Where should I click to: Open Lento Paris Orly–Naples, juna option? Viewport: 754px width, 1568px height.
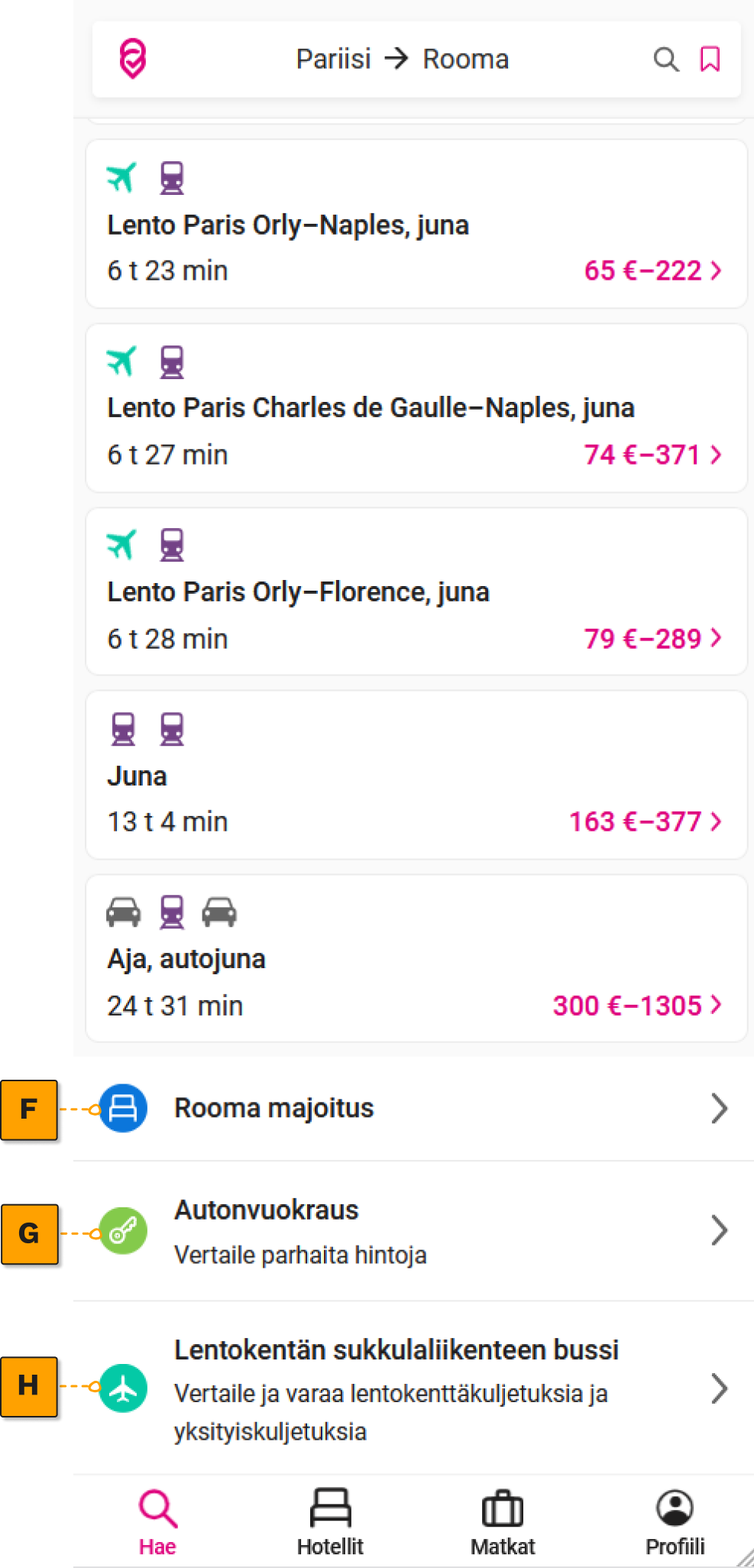(x=416, y=224)
